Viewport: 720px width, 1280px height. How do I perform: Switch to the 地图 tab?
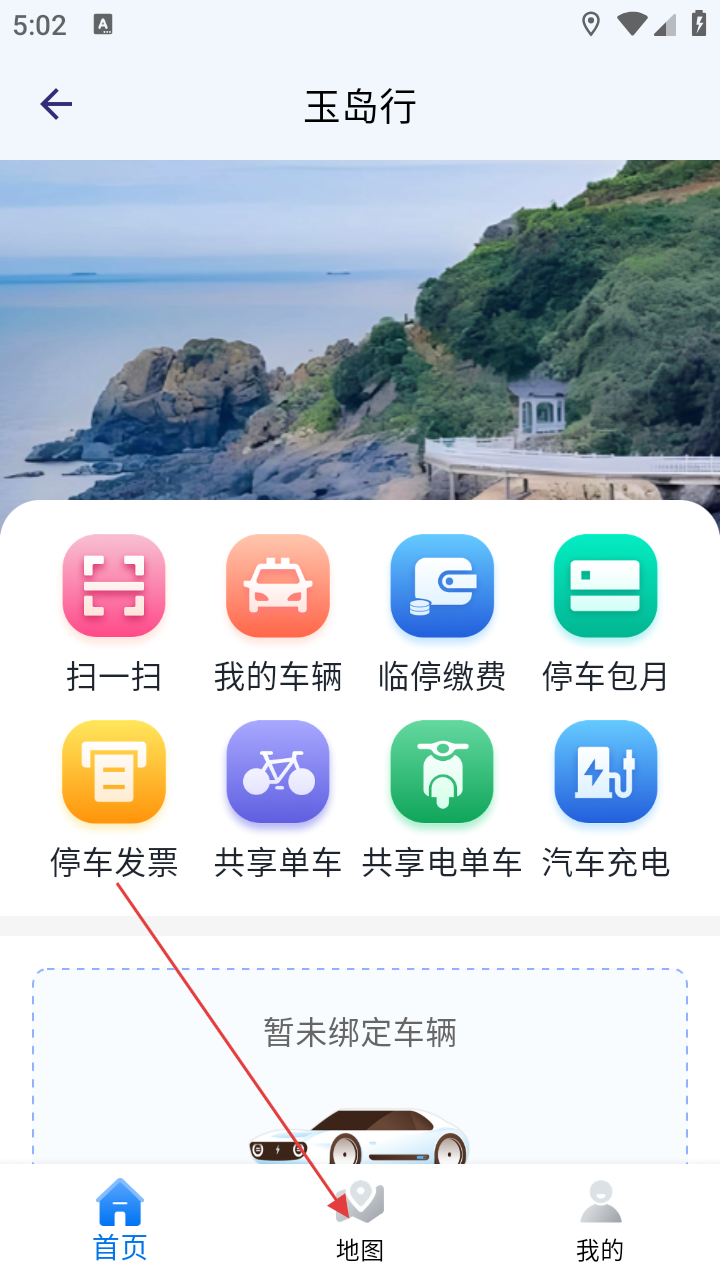pyautogui.click(x=360, y=1220)
